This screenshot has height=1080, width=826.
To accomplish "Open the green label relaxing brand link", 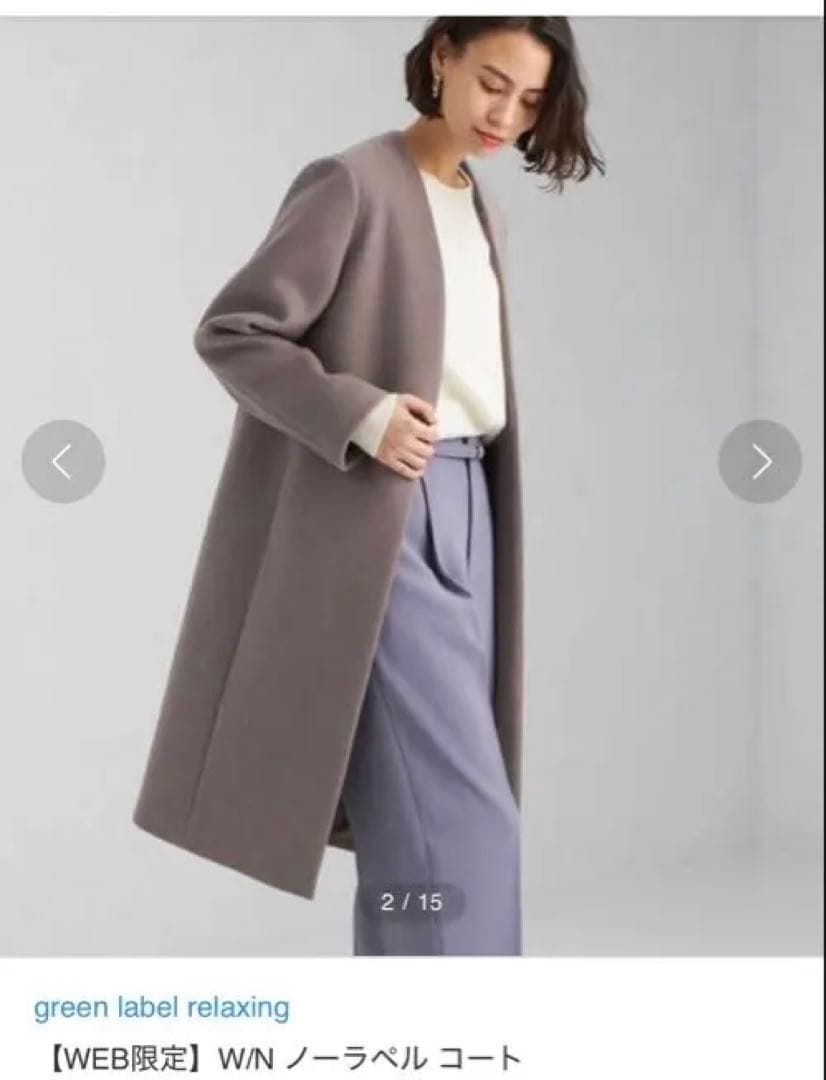I will [x=161, y=1007].
